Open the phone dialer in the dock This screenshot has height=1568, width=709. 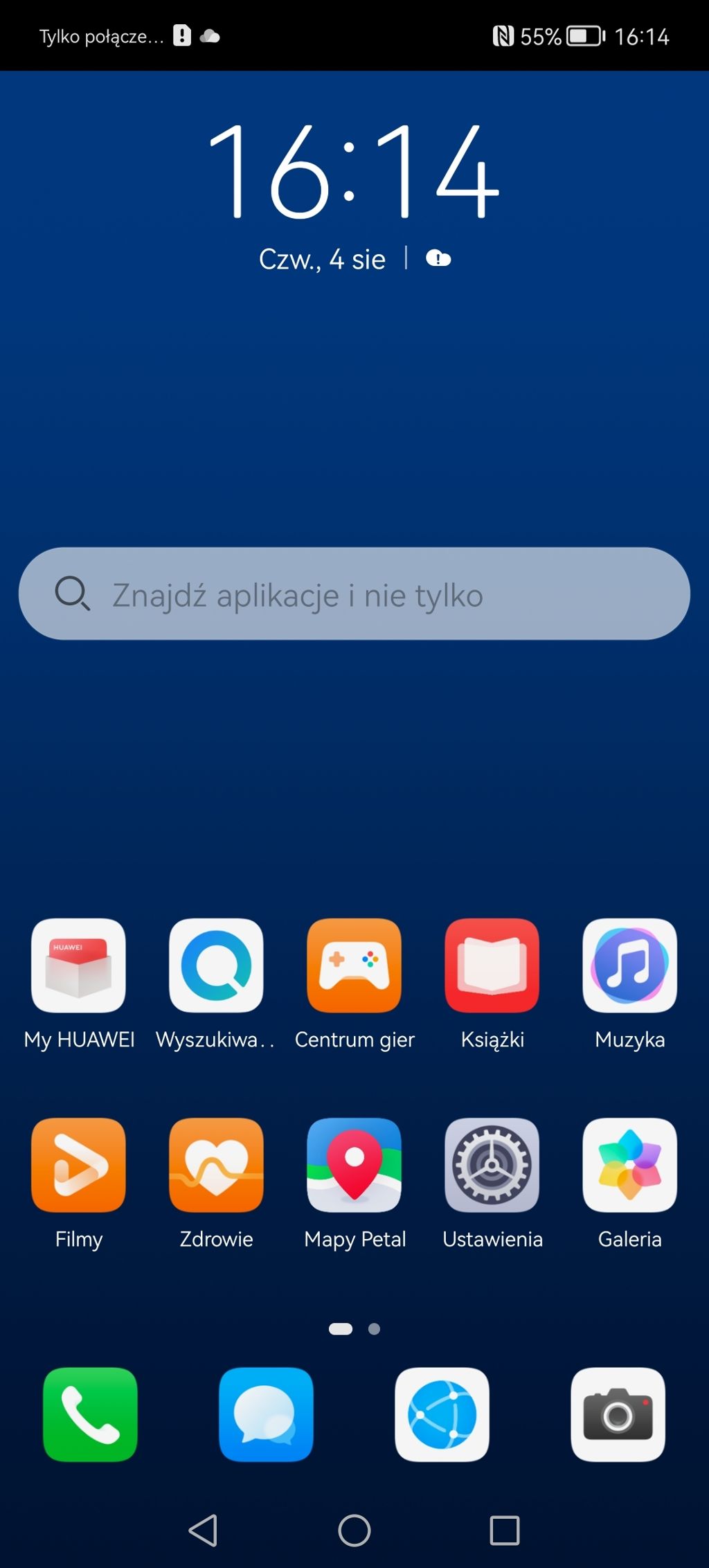tap(90, 1414)
